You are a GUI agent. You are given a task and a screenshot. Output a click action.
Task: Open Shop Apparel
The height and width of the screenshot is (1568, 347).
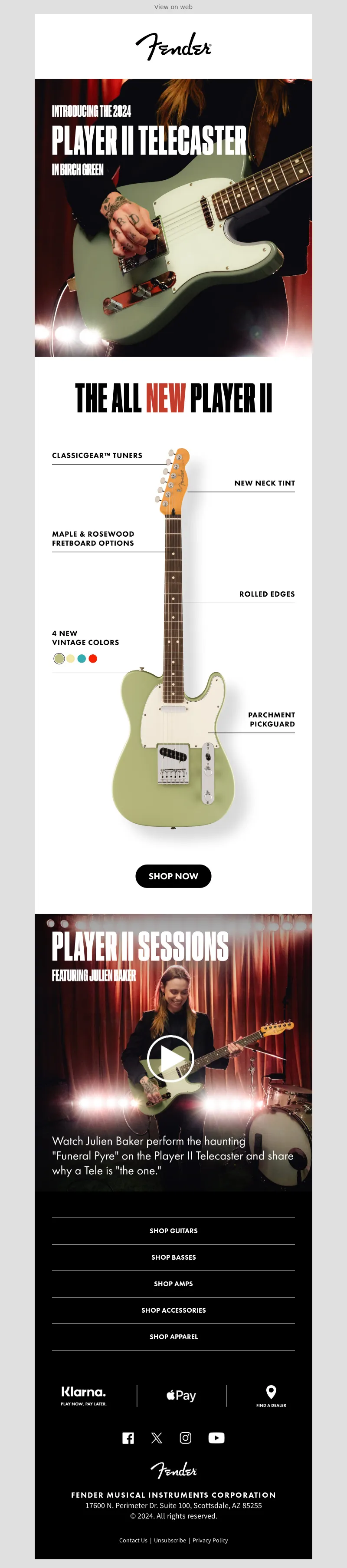tap(173, 1336)
